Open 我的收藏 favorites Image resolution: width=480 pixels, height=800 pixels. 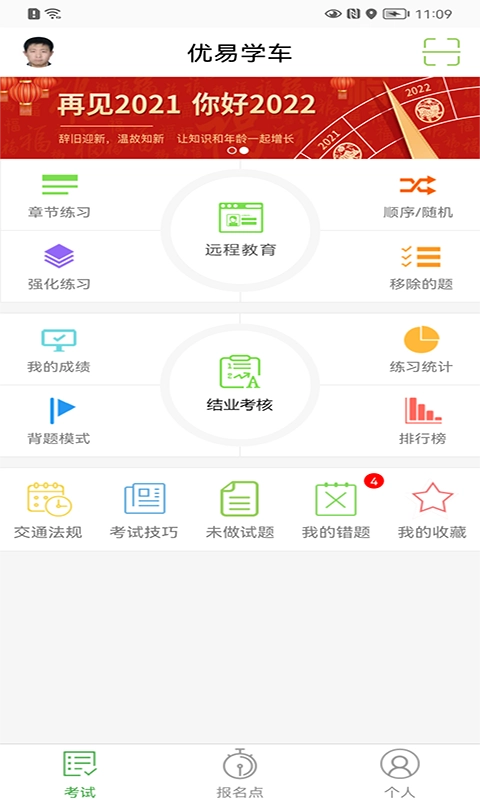click(x=432, y=510)
